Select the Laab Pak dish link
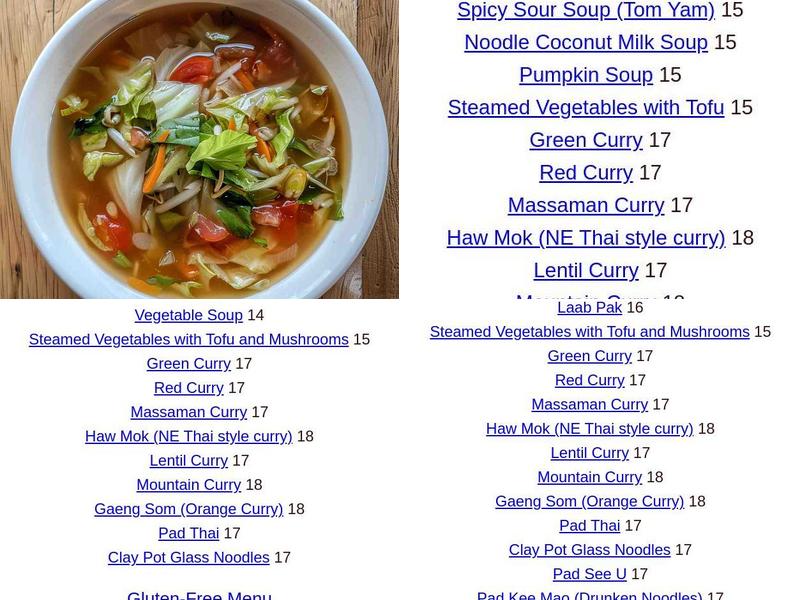The image size is (800, 600). tap(589, 308)
